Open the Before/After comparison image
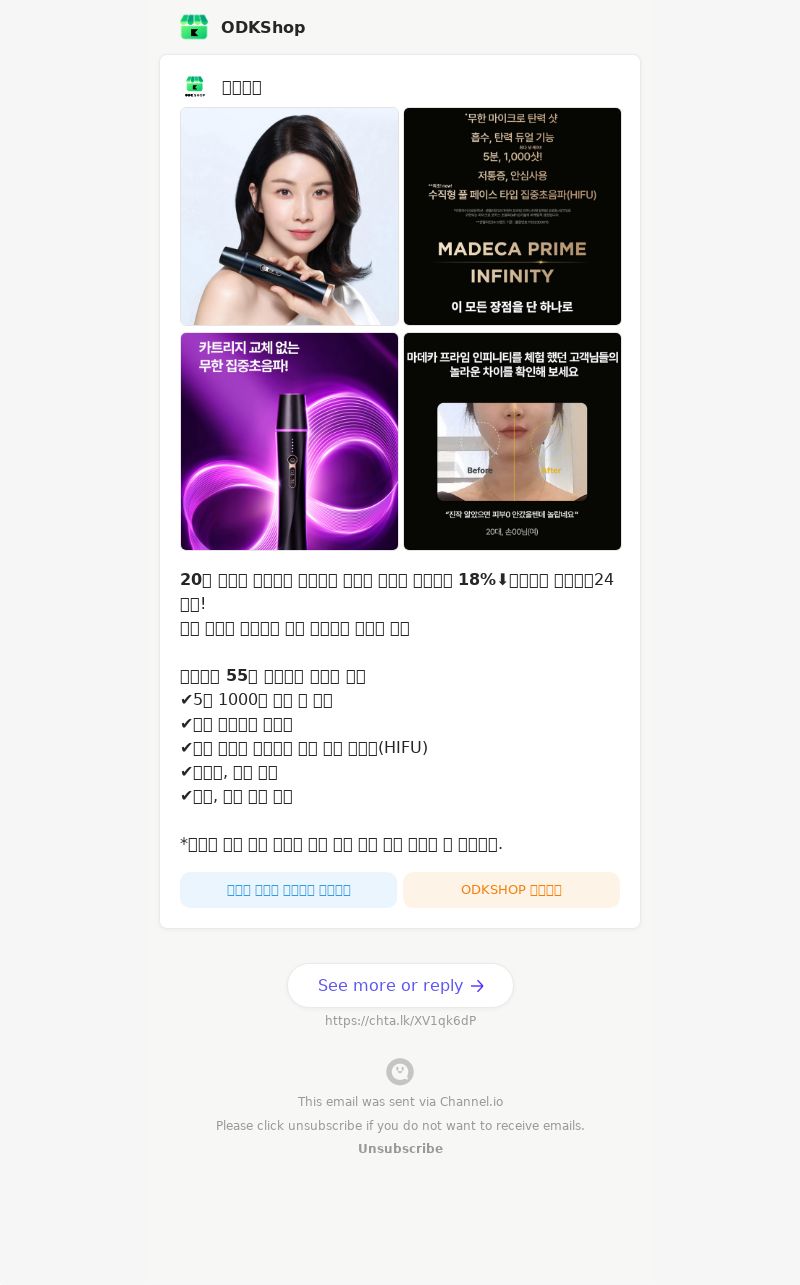 point(512,441)
